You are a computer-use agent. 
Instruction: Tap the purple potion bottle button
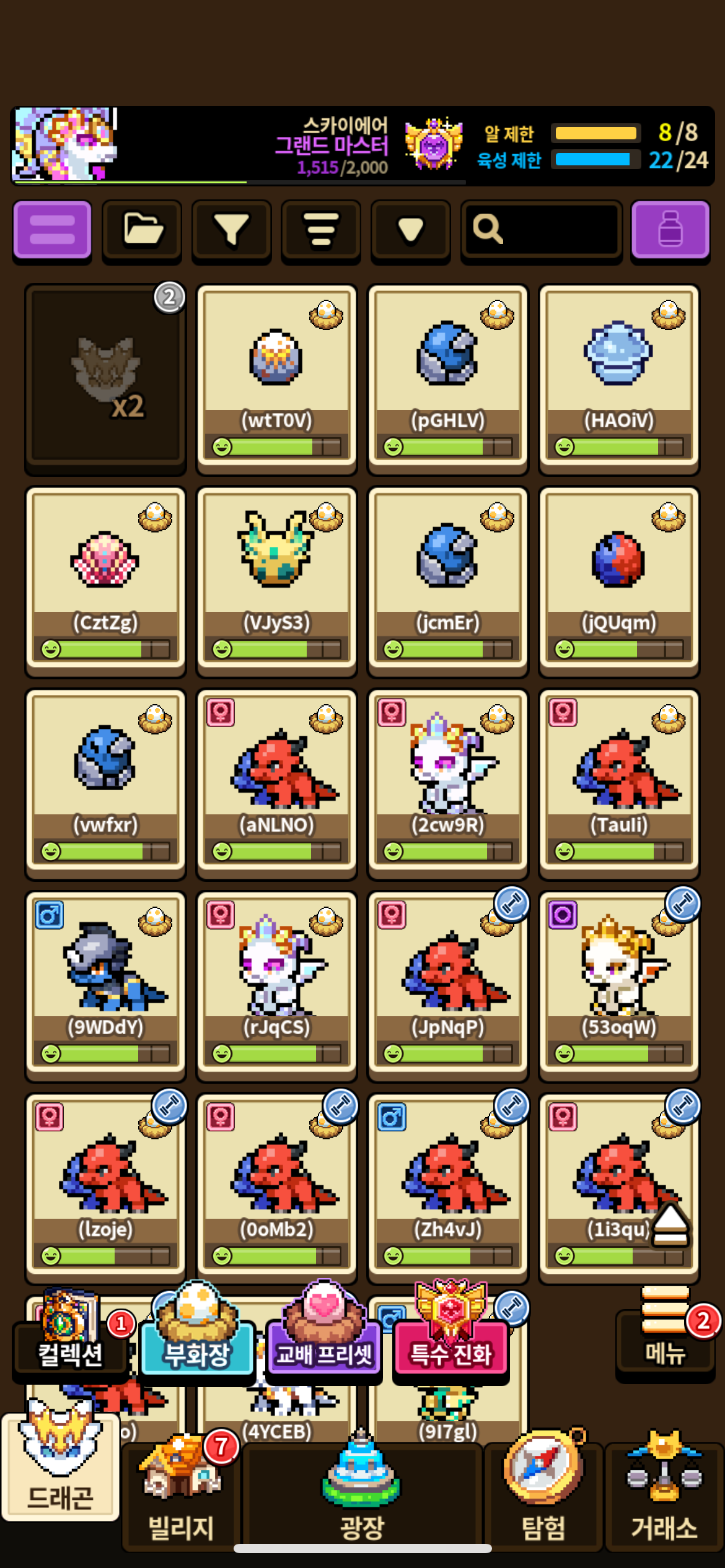click(x=670, y=230)
